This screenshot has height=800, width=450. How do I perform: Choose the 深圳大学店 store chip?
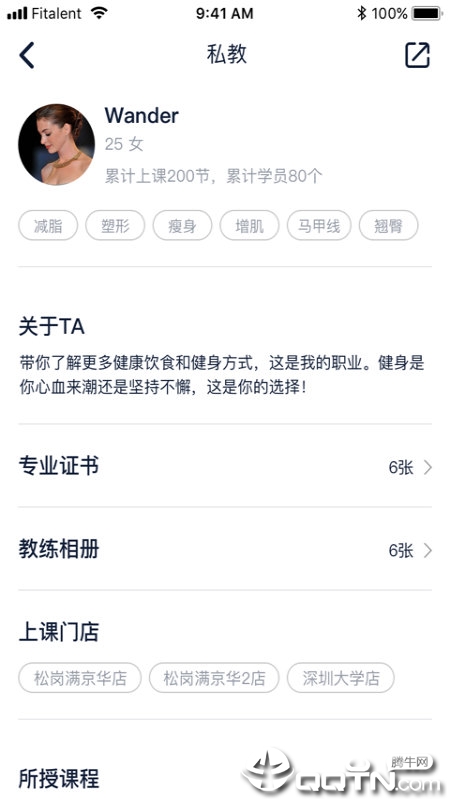(341, 678)
